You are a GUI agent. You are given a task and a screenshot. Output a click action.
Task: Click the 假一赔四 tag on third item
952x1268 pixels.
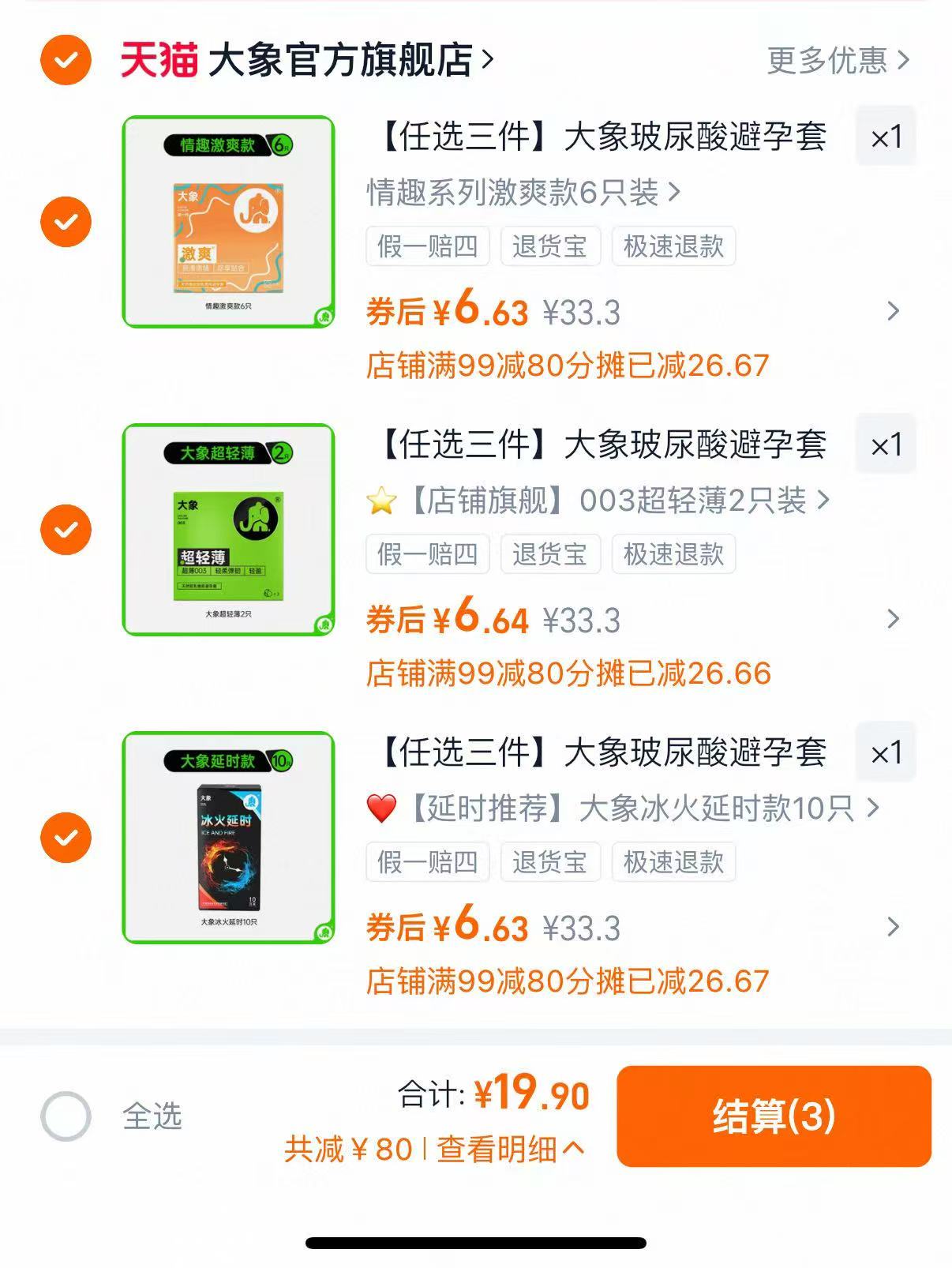(426, 862)
